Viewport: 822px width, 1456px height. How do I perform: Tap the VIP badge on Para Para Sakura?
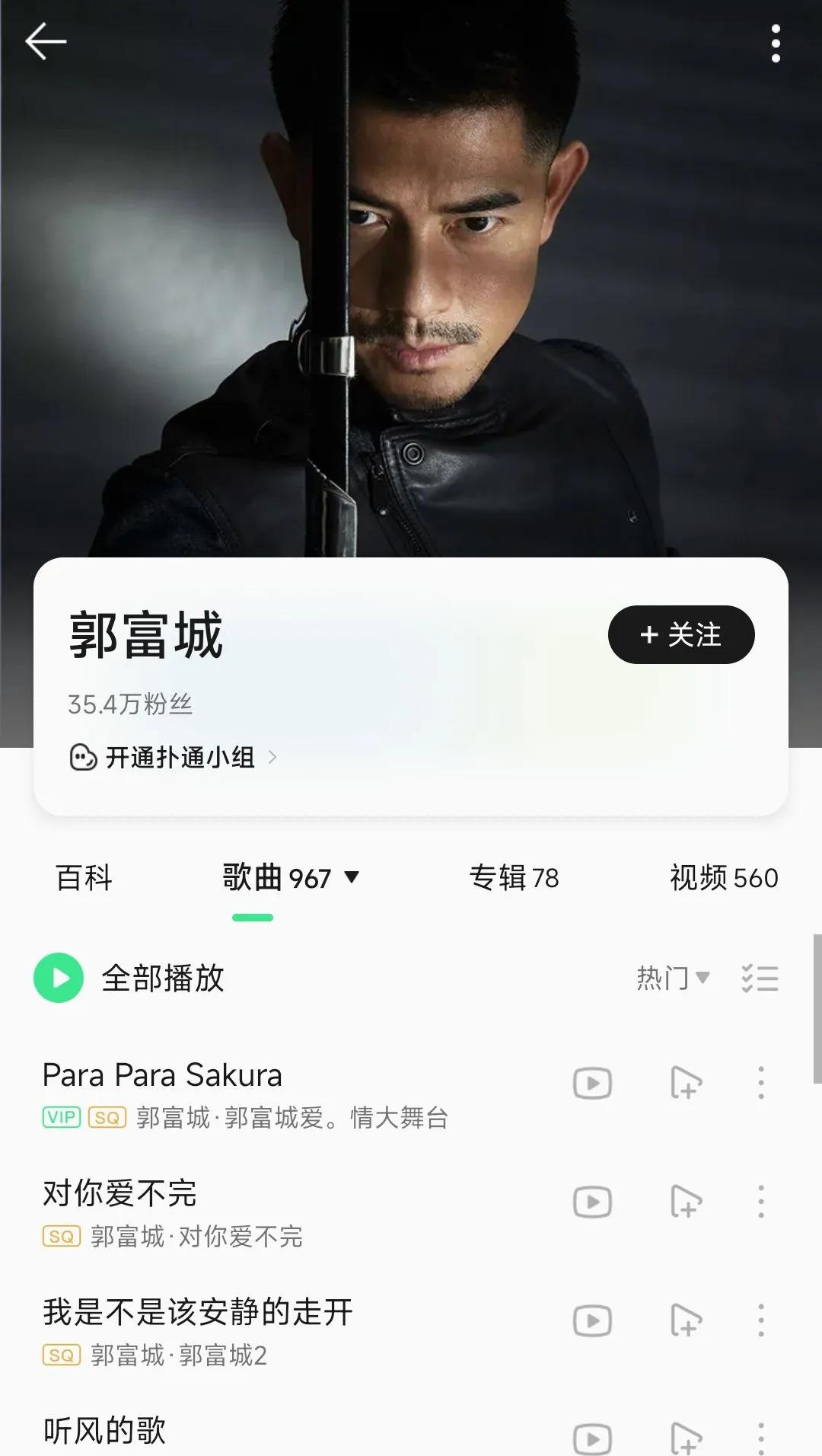[60, 1117]
